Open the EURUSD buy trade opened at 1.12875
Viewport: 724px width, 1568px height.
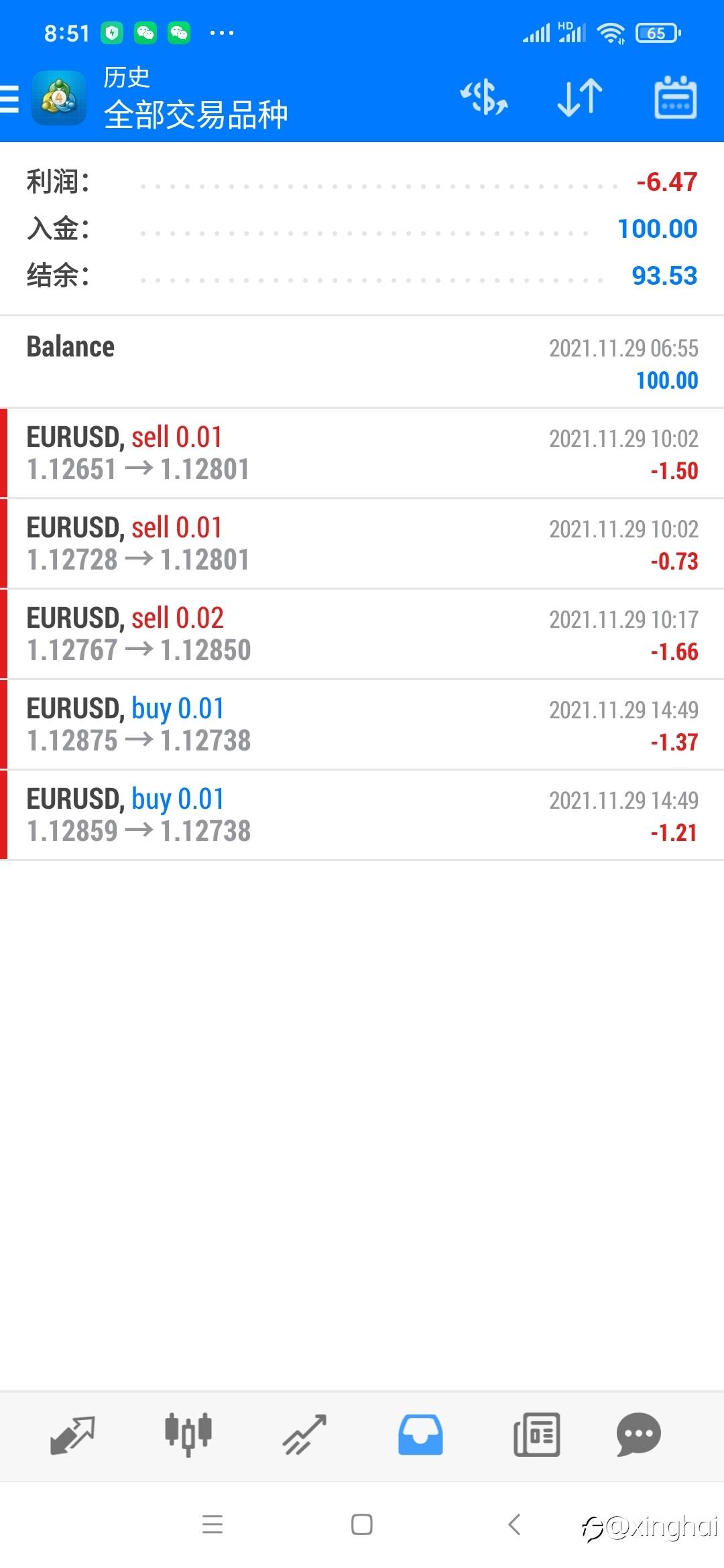(x=362, y=724)
